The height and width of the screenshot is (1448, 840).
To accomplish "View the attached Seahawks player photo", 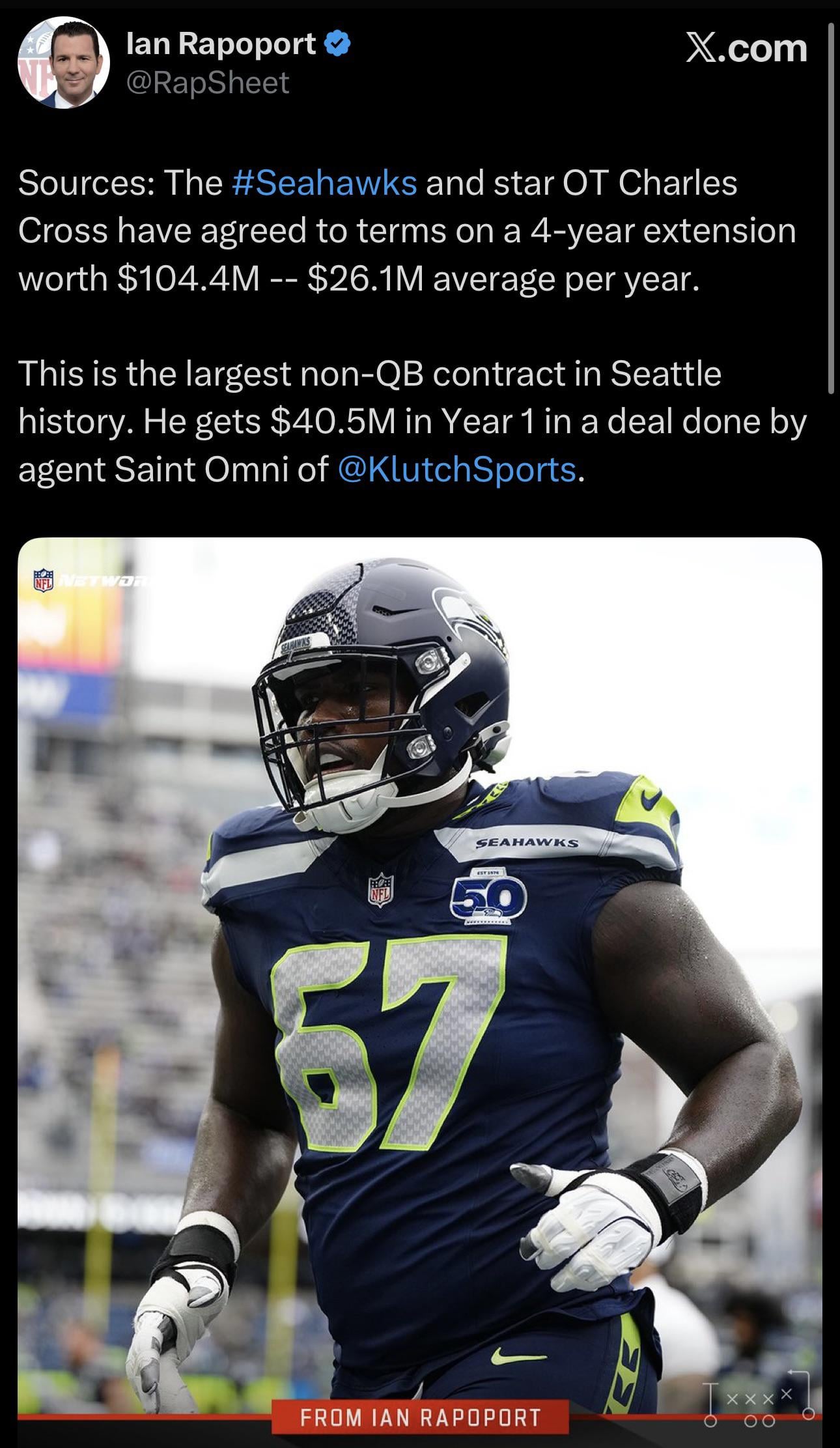I will pyautogui.click(x=419, y=977).
